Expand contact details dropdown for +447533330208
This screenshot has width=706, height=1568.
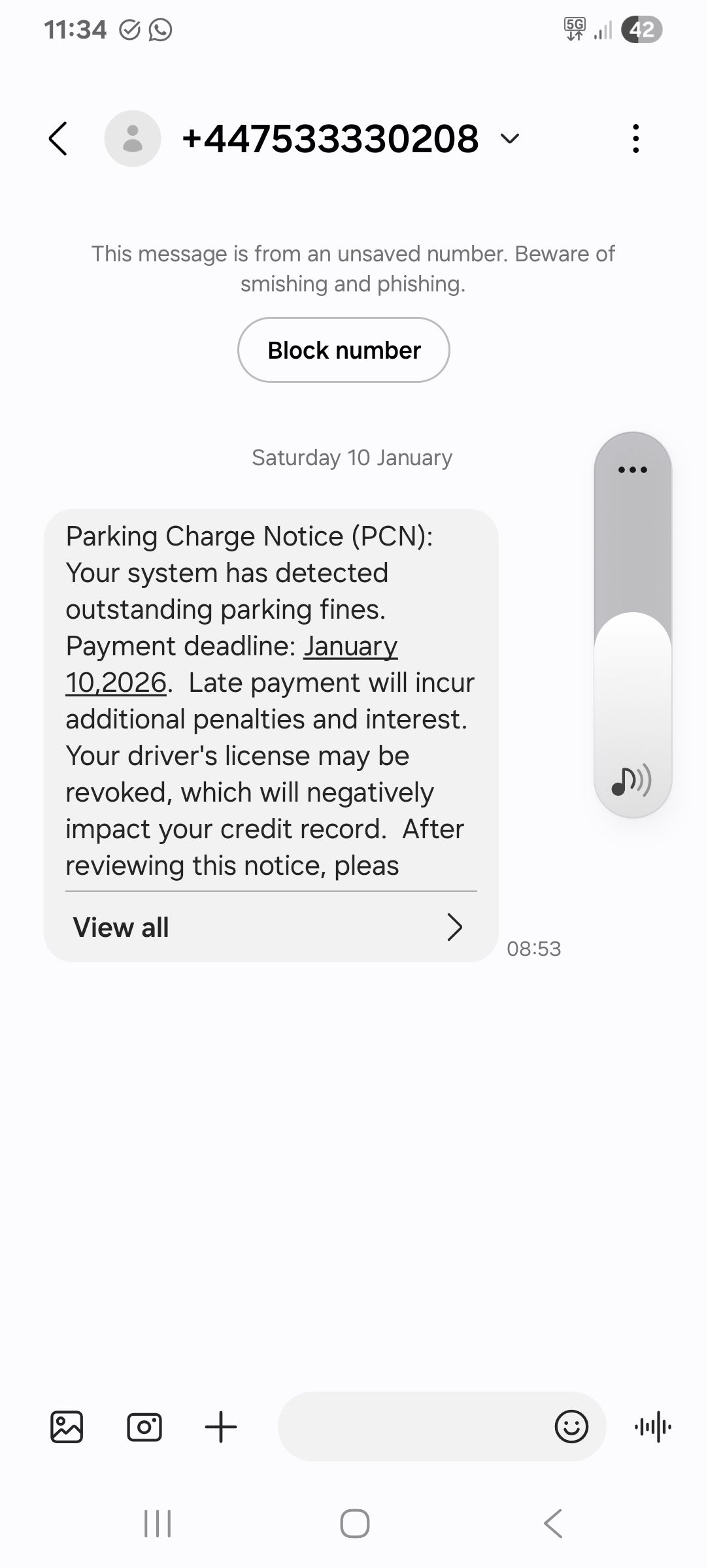tap(510, 139)
